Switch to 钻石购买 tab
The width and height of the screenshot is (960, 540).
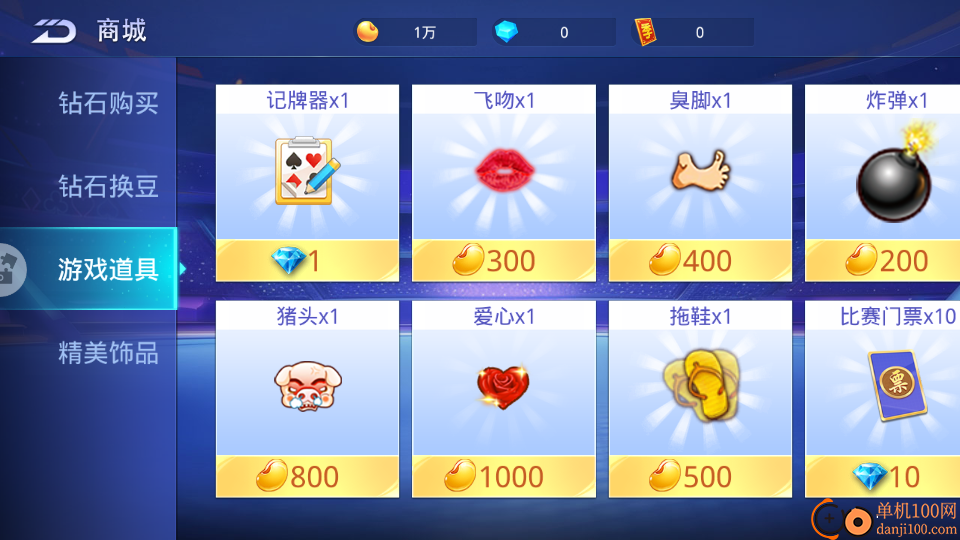pos(108,103)
